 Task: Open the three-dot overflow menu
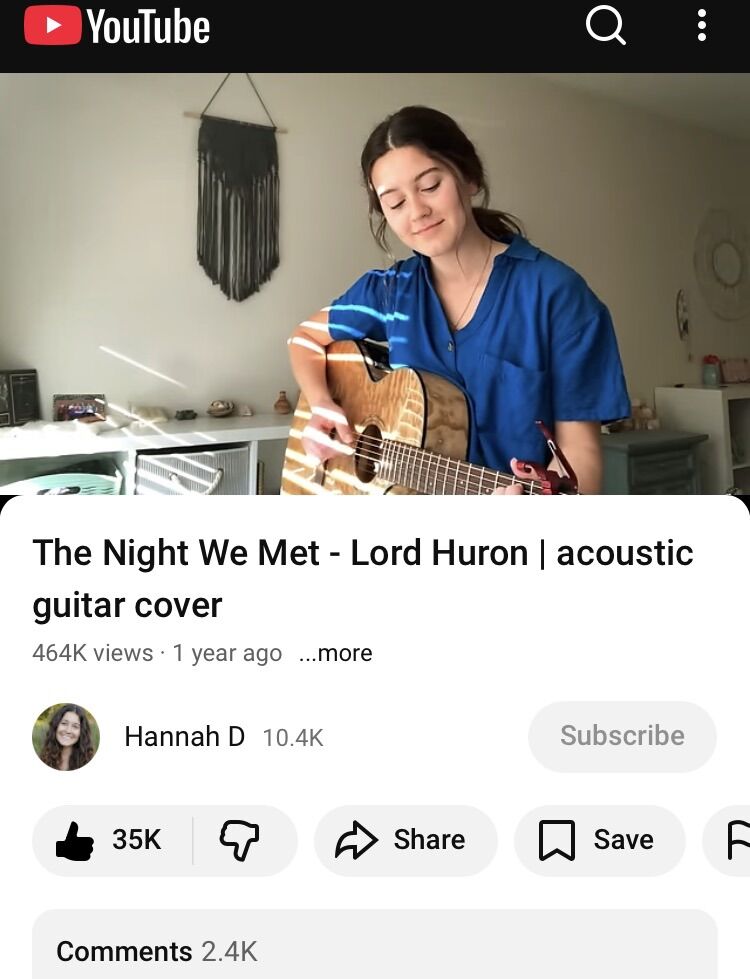point(702,25)
